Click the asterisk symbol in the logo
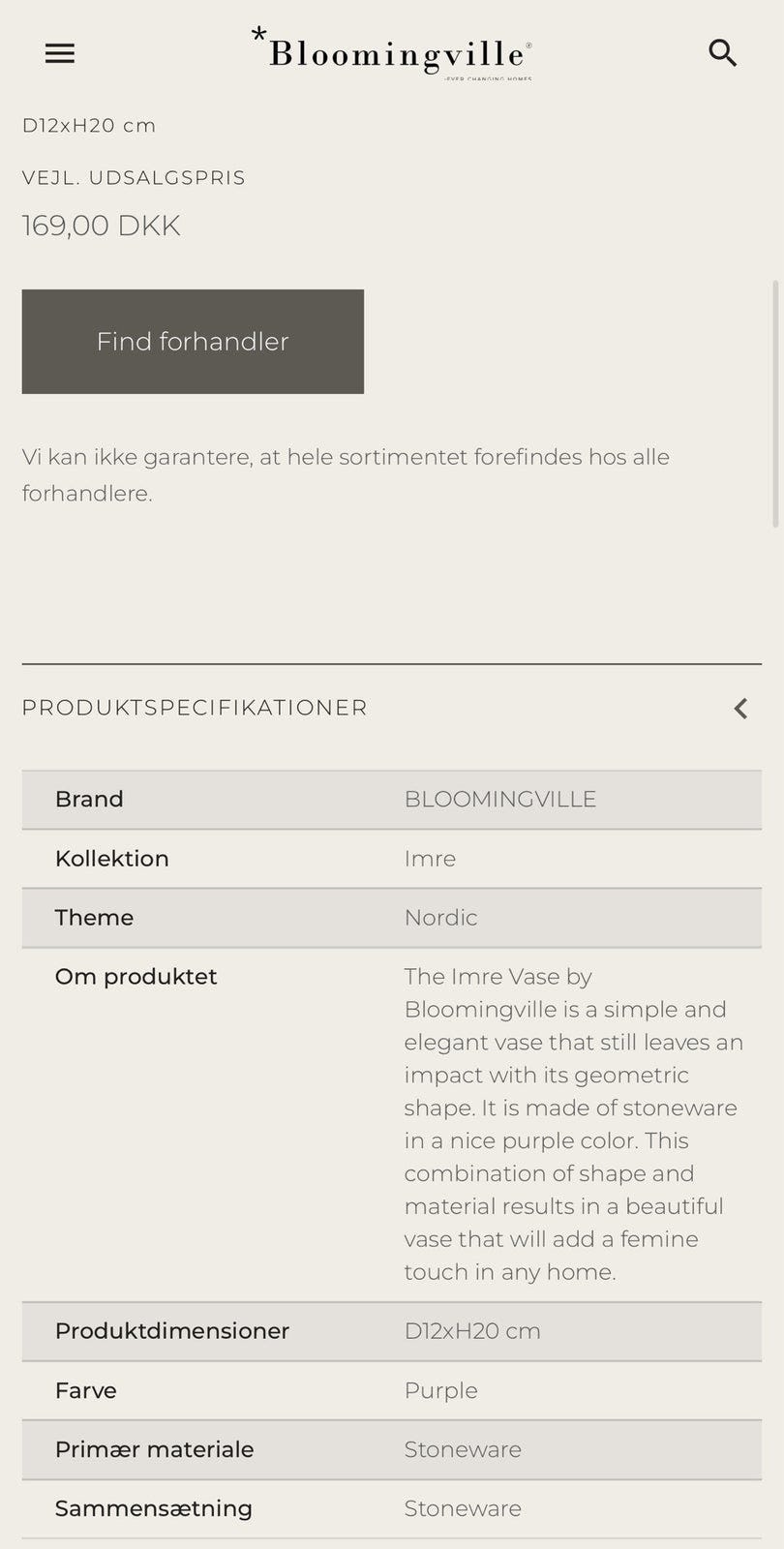The width and height of the screenshot is (784, 1549). click(x=258, y=34)
